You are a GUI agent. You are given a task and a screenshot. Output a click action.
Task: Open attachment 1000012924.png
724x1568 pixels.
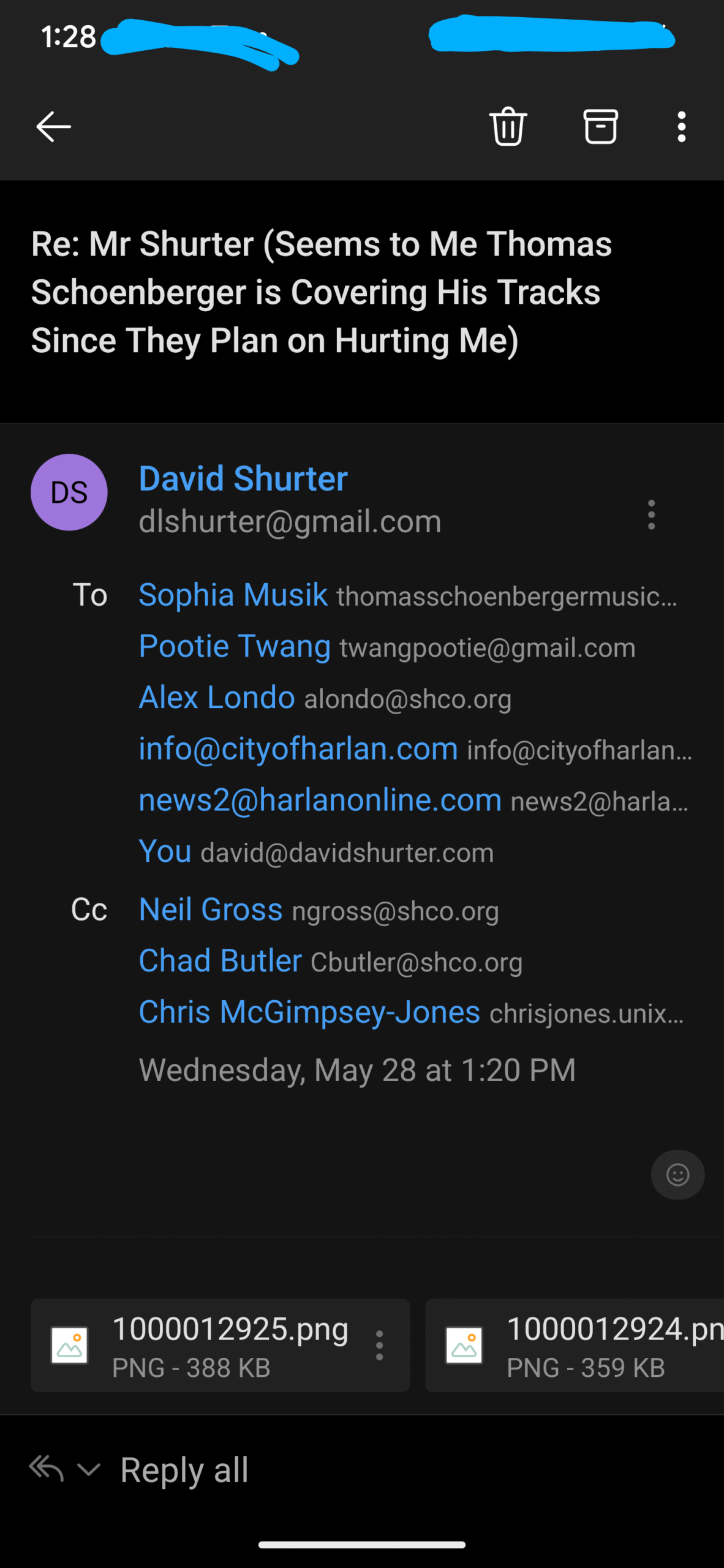coord(575,1345)
